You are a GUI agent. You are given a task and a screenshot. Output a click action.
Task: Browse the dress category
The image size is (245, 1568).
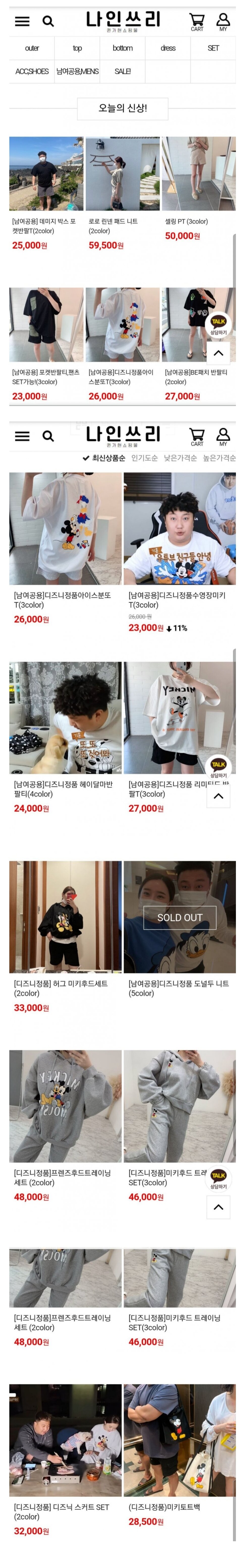pos(168,48)
